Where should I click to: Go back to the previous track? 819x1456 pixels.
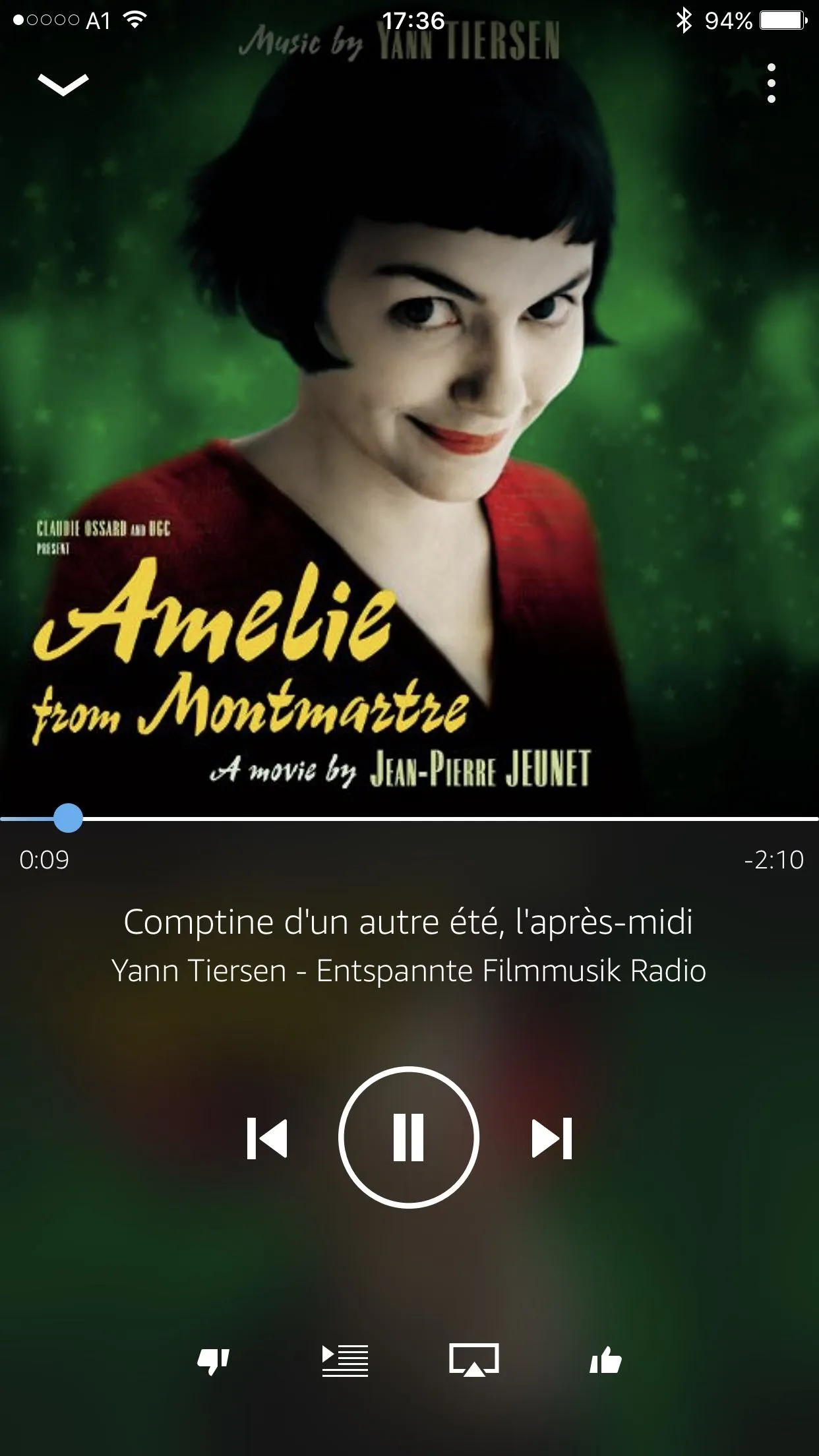[266, 1138]
